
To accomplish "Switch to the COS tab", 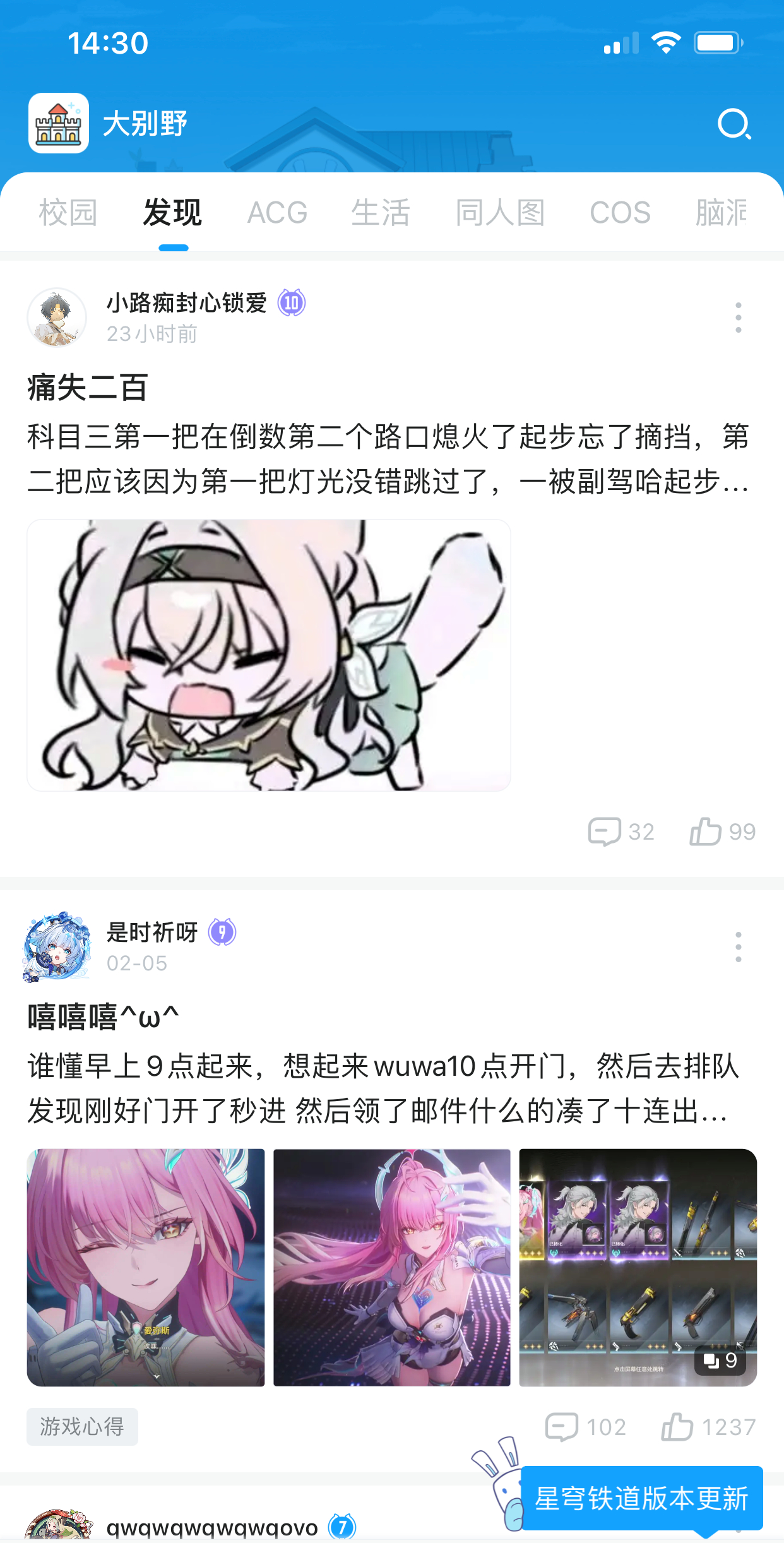I will [x=620, y=213].
